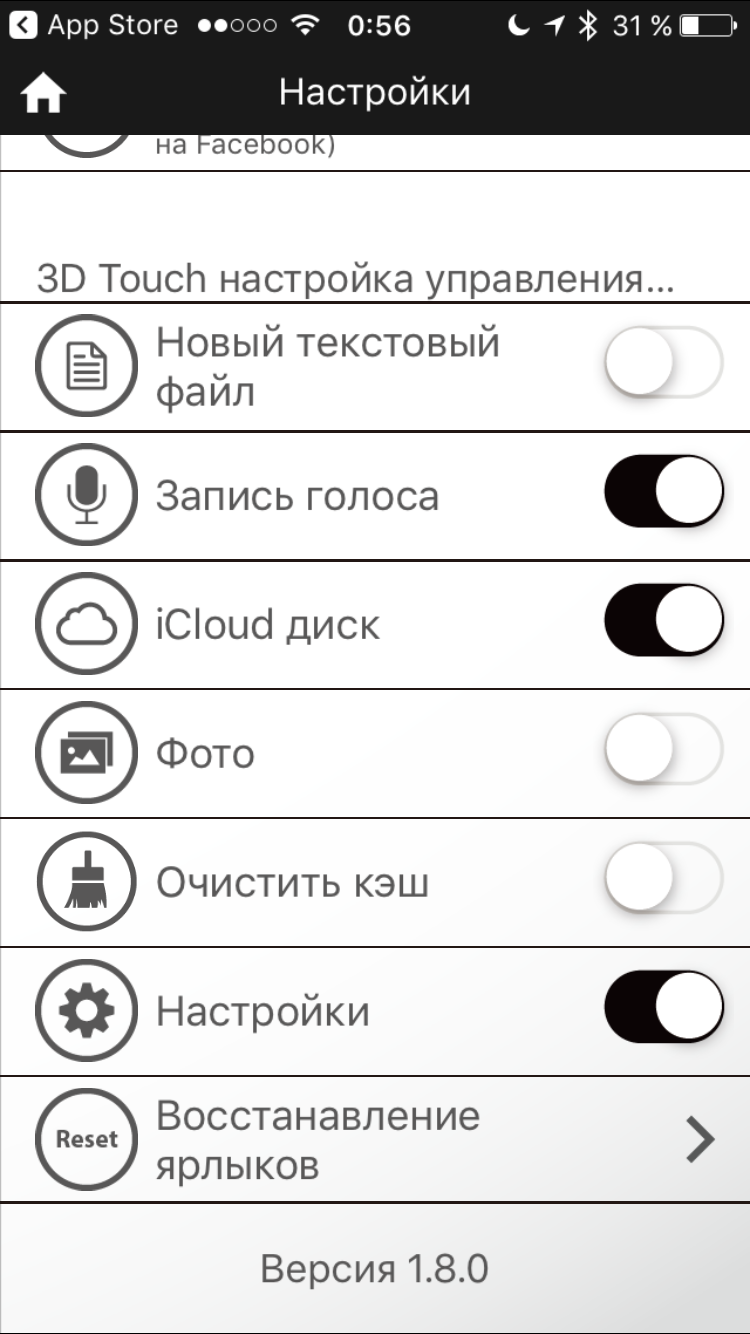Open Восстанавление ярлыков reset row
The width and height of the screenshot is (750, 1334).
375,1140
